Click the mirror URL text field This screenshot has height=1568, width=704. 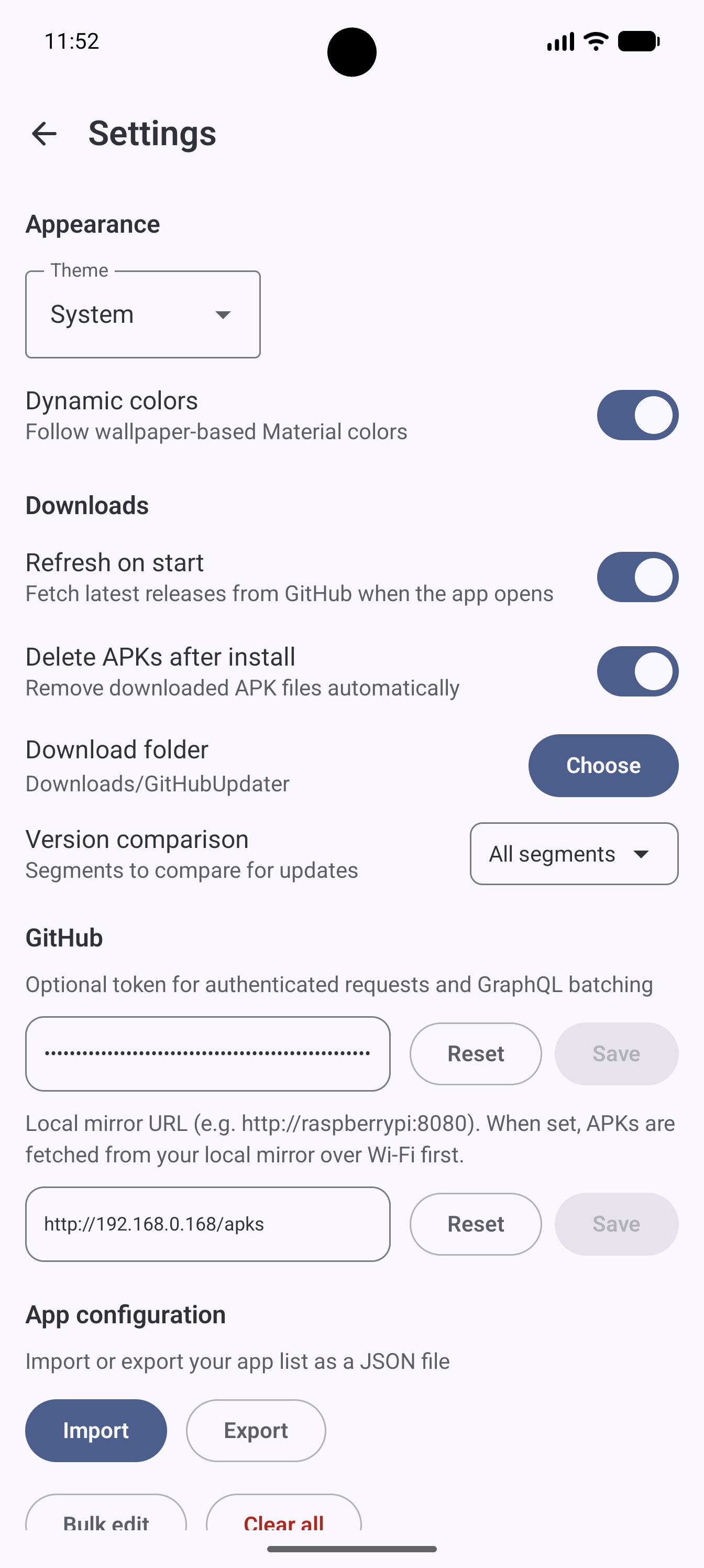tap(207, 1224)
